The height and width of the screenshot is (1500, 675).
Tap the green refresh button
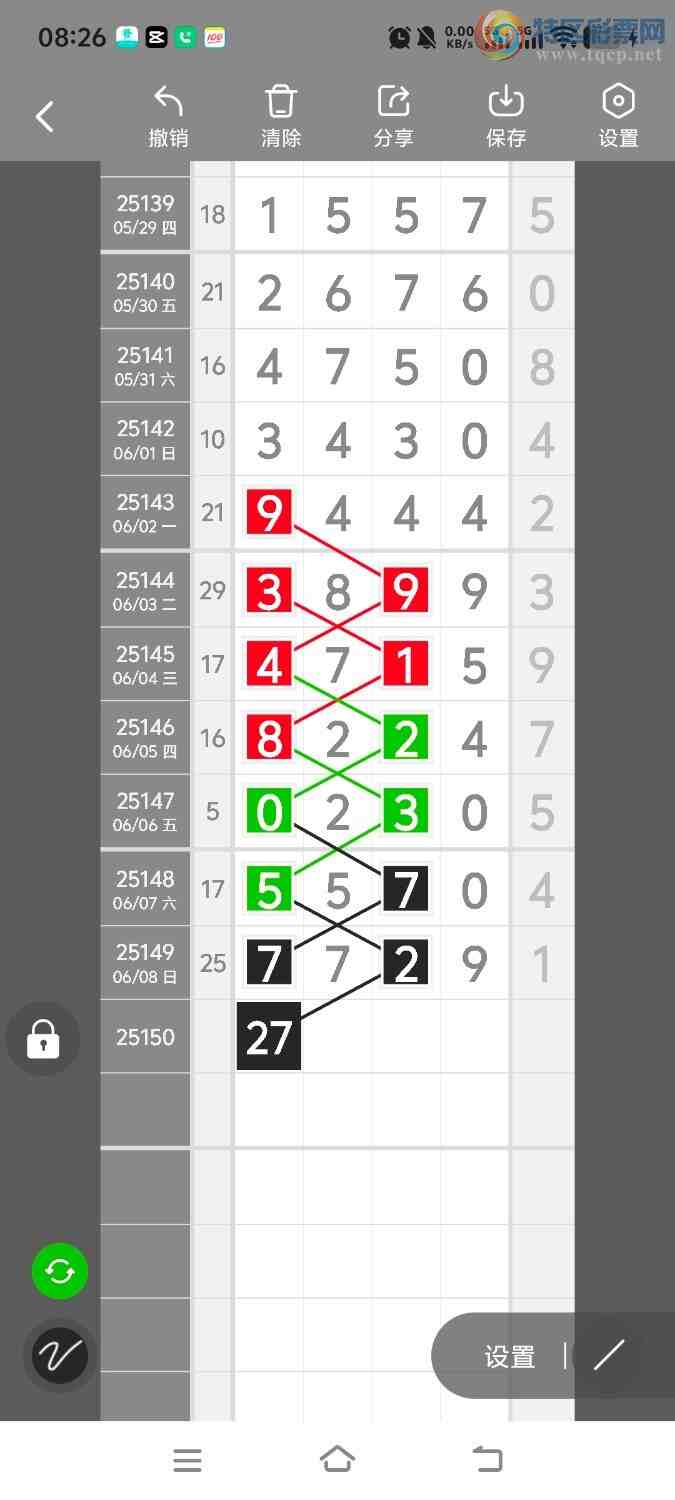(60, 1271)
